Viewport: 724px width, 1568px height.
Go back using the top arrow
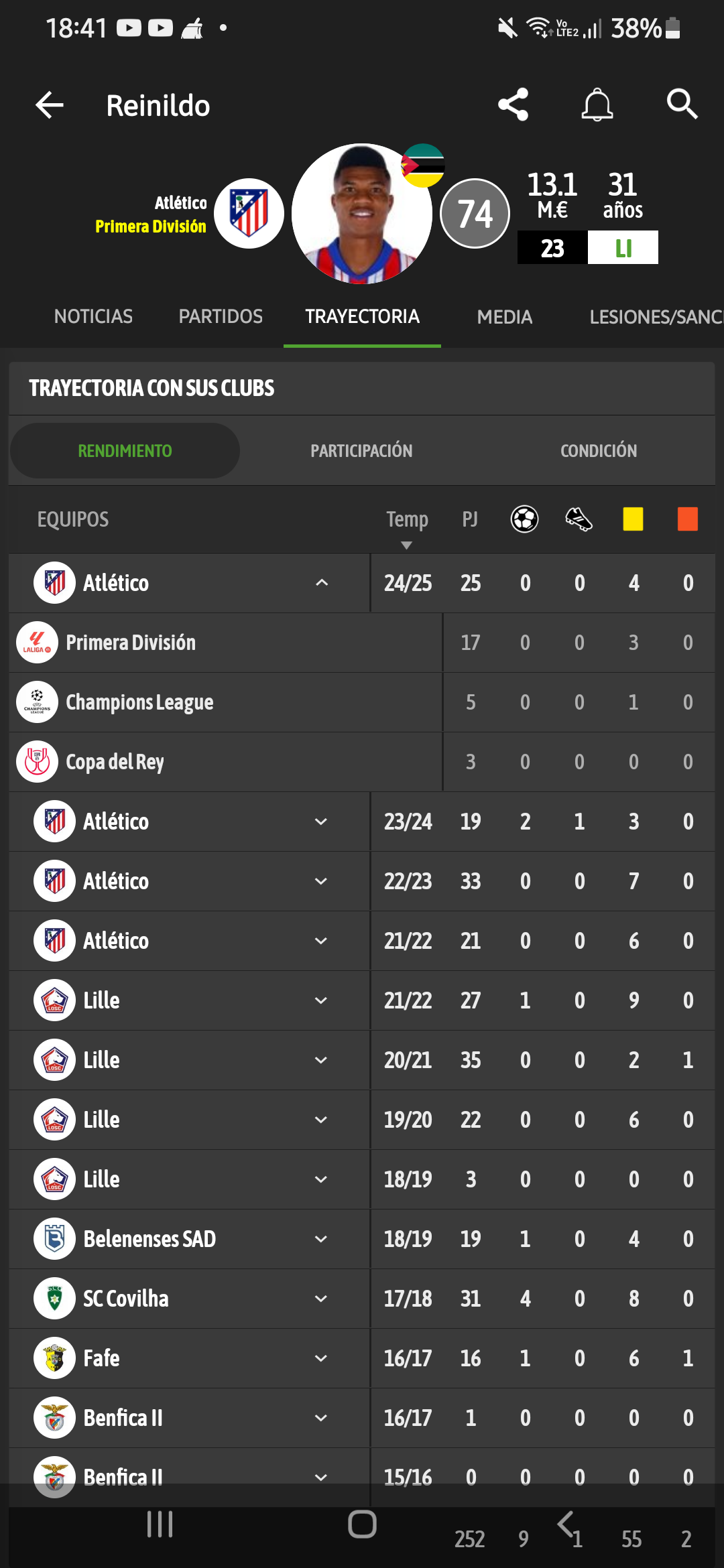tap(49, 105)
